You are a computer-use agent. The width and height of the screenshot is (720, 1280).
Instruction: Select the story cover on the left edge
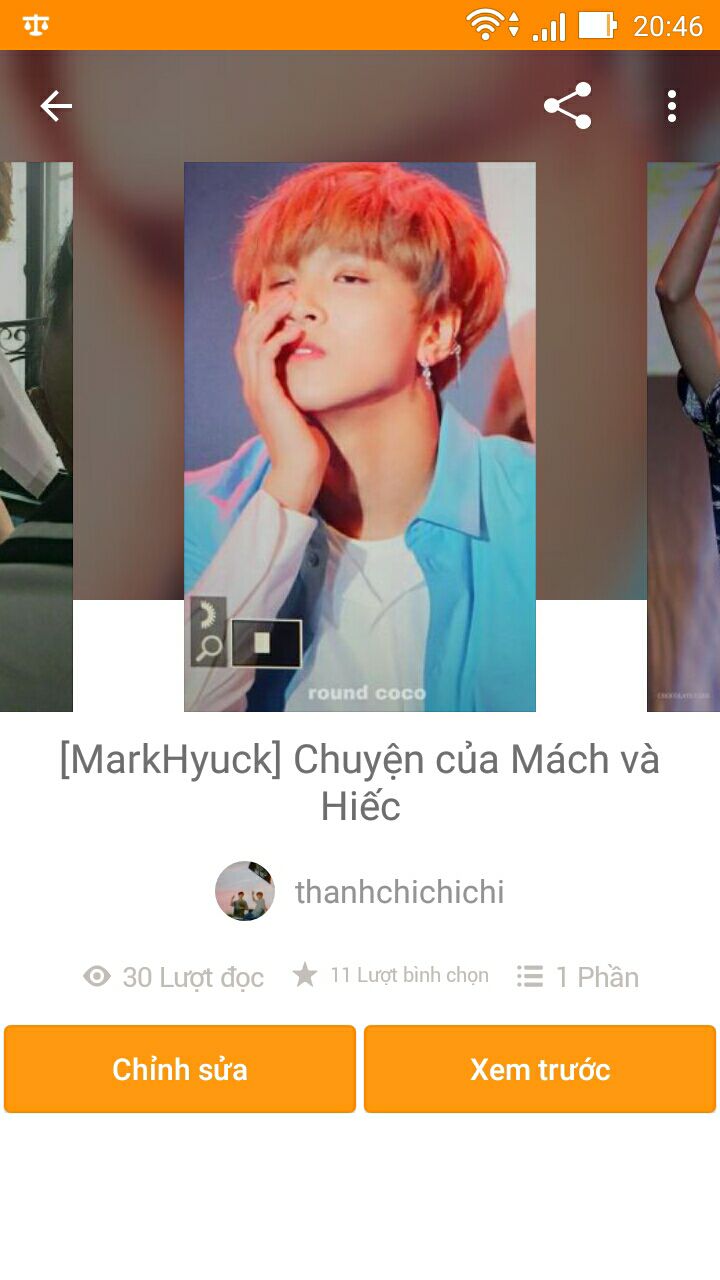[36, 436]
